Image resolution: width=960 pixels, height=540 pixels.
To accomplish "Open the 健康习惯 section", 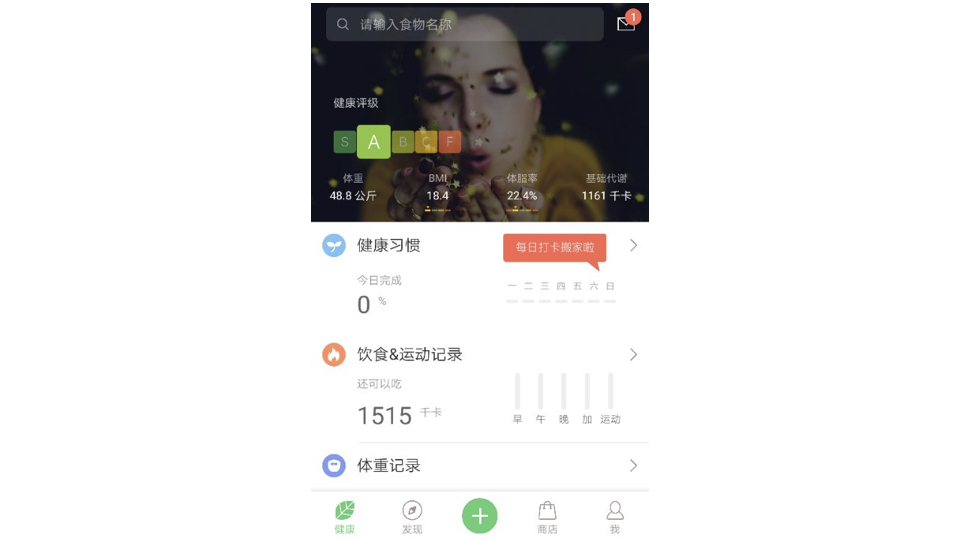I will (x=480, y=246).
